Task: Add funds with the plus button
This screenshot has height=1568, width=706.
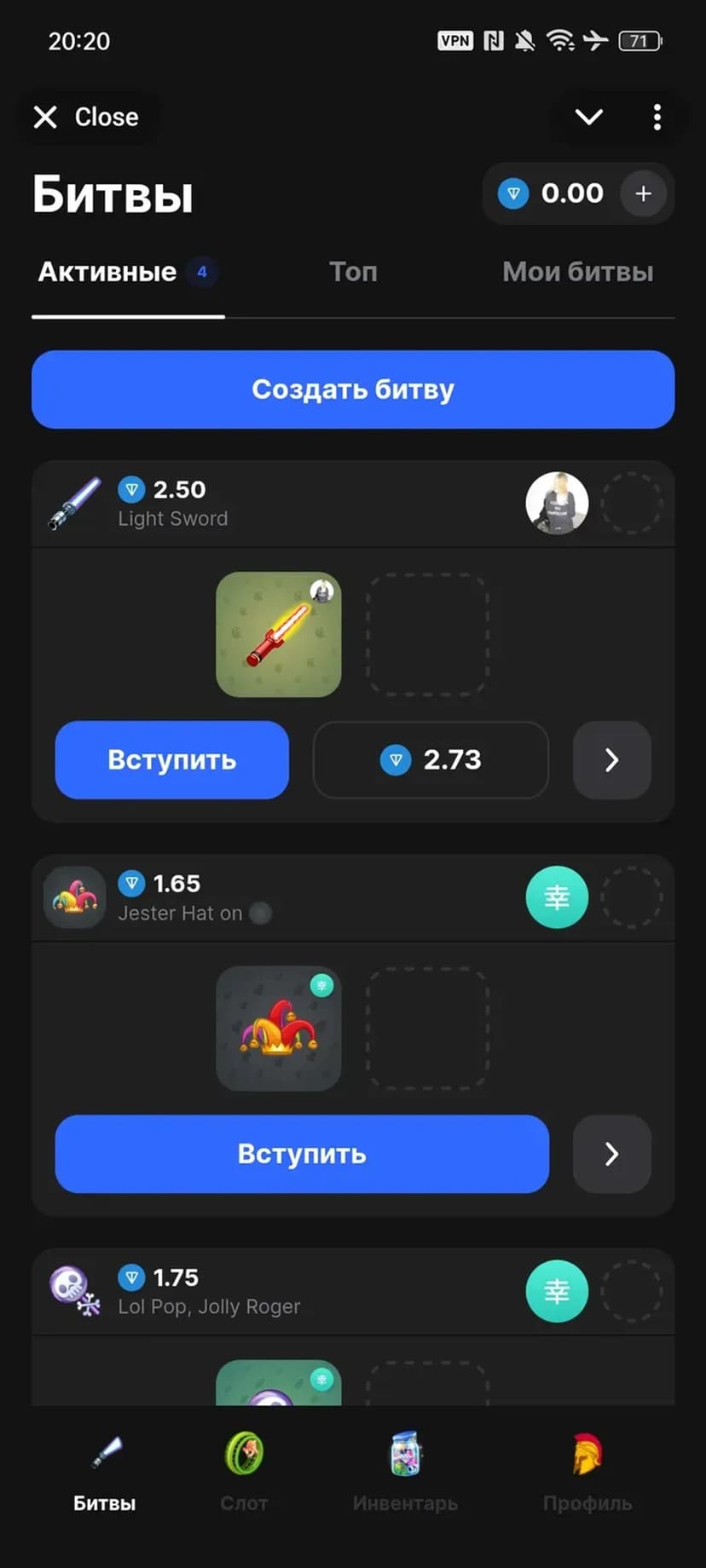Action: (x=643, y=194)
